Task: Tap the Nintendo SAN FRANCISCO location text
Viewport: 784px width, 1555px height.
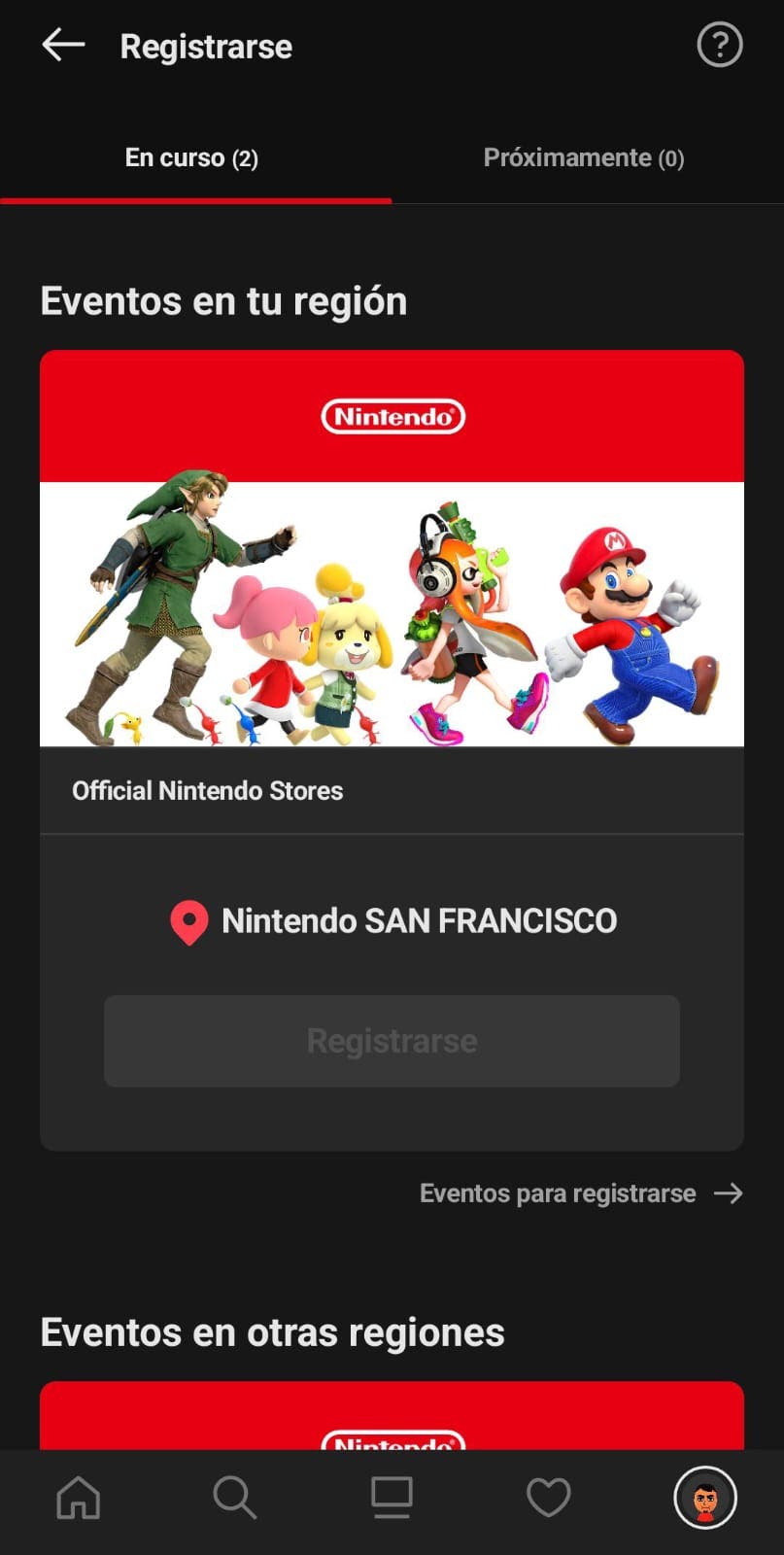Action: [x=421, y=921]
